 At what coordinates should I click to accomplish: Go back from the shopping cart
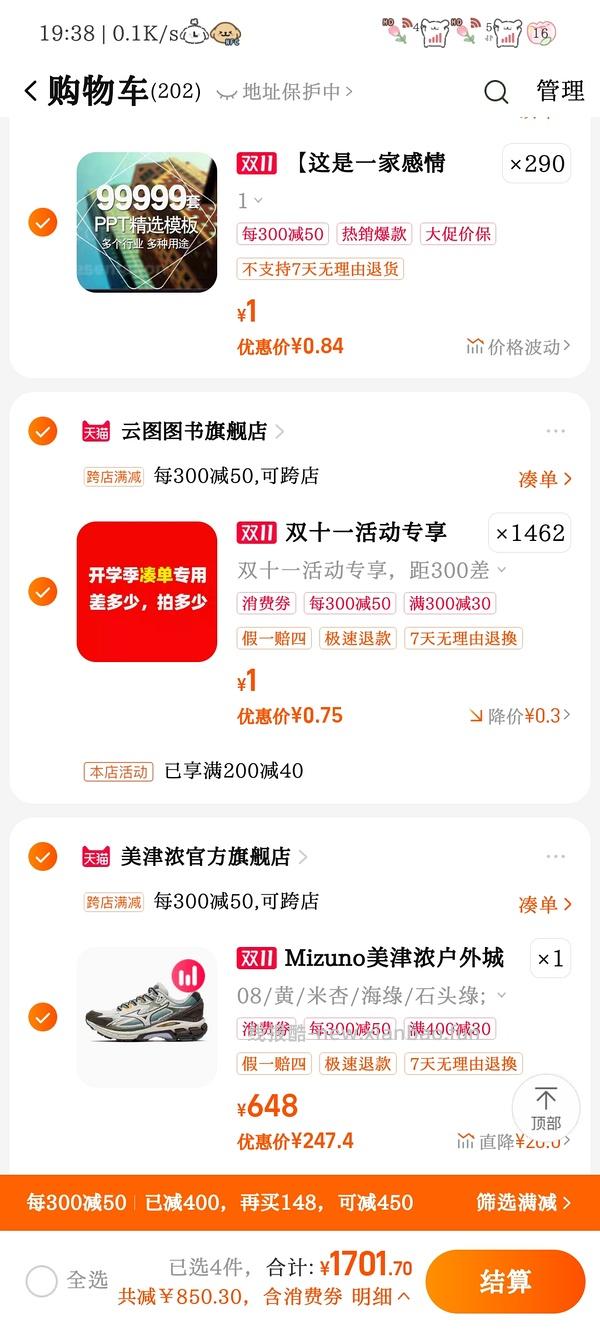(x=31, y=92)
